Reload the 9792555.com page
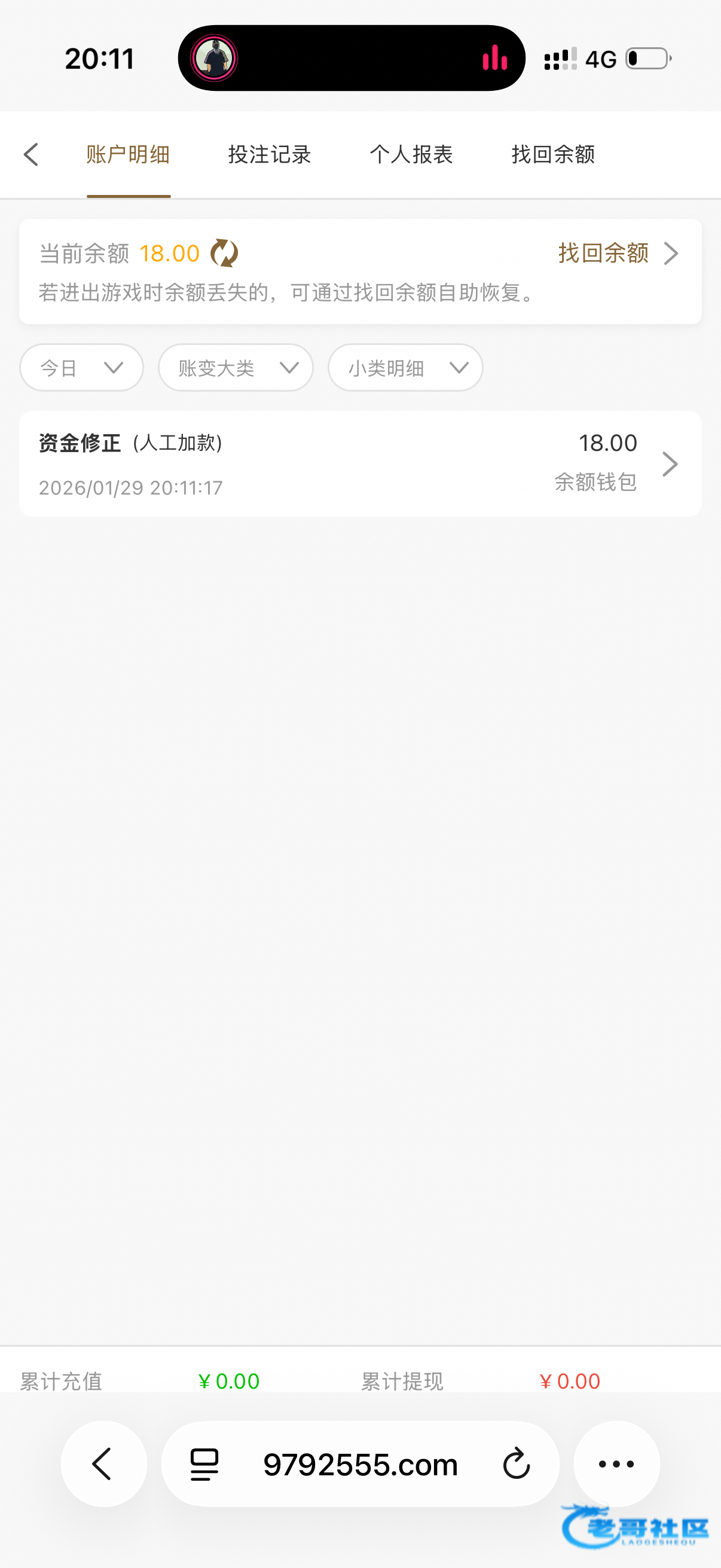 click(x=517, y=1464)
